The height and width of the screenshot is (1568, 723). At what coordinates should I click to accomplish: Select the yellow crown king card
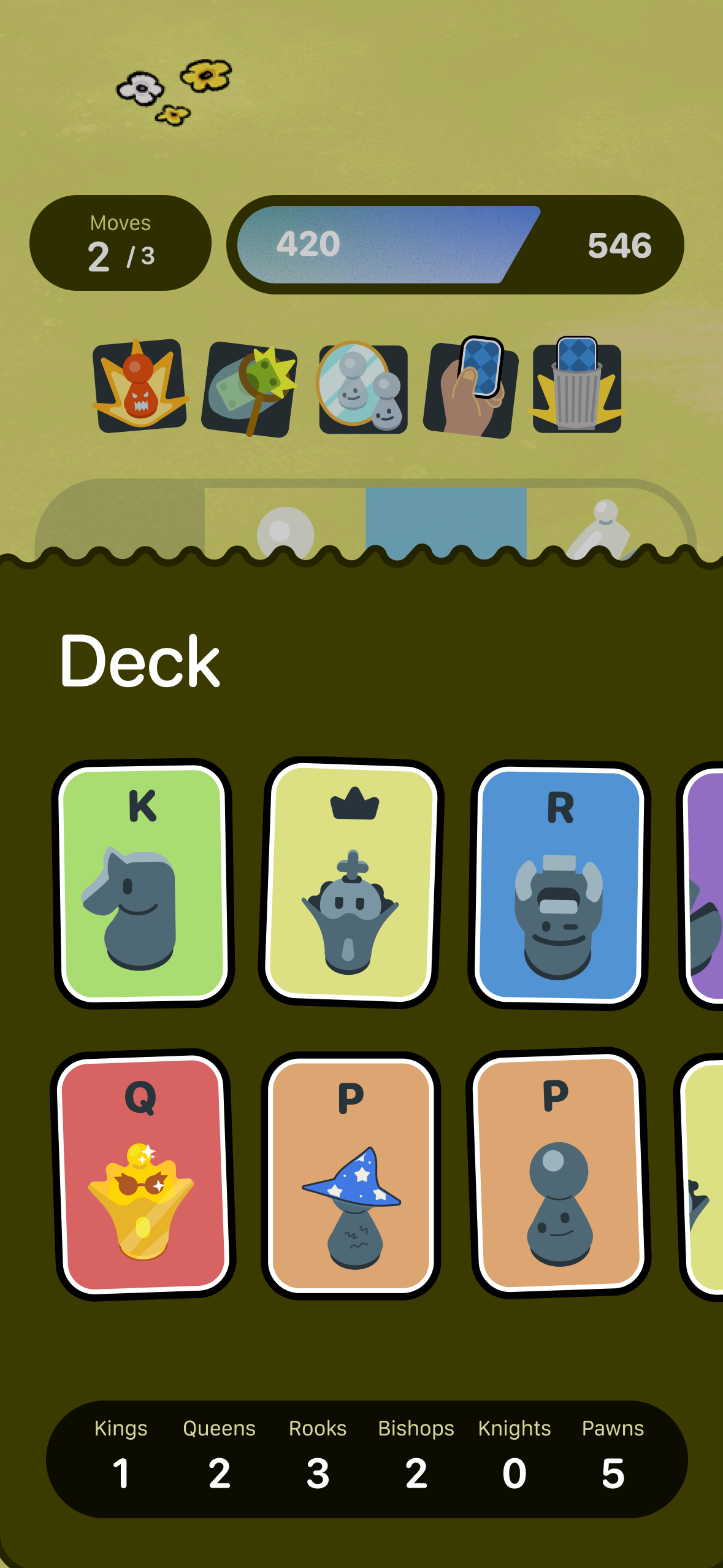[x=351, y=883]
